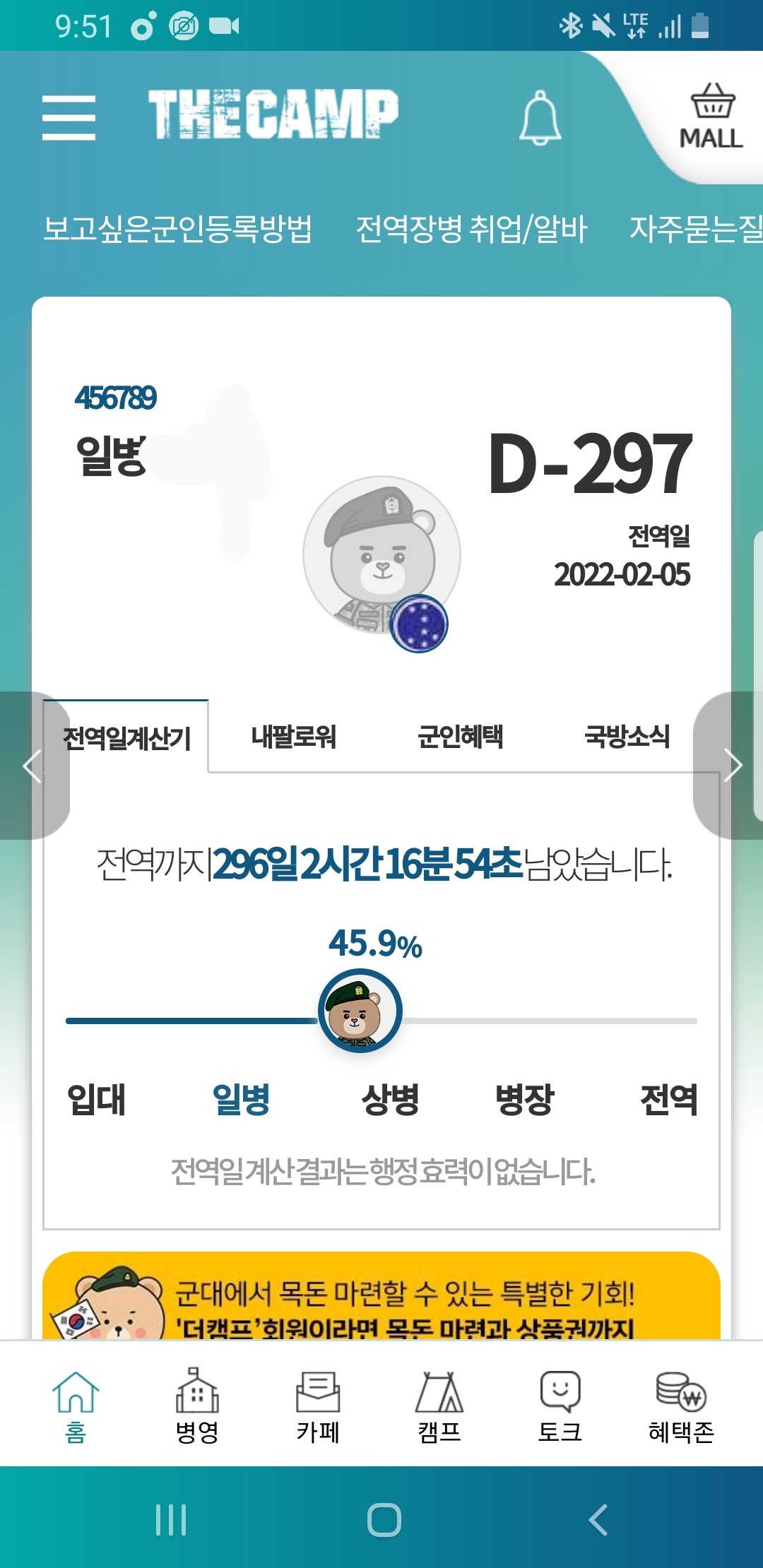
Task: Open 전역장병 취업/알바 link
Action: 471,228
